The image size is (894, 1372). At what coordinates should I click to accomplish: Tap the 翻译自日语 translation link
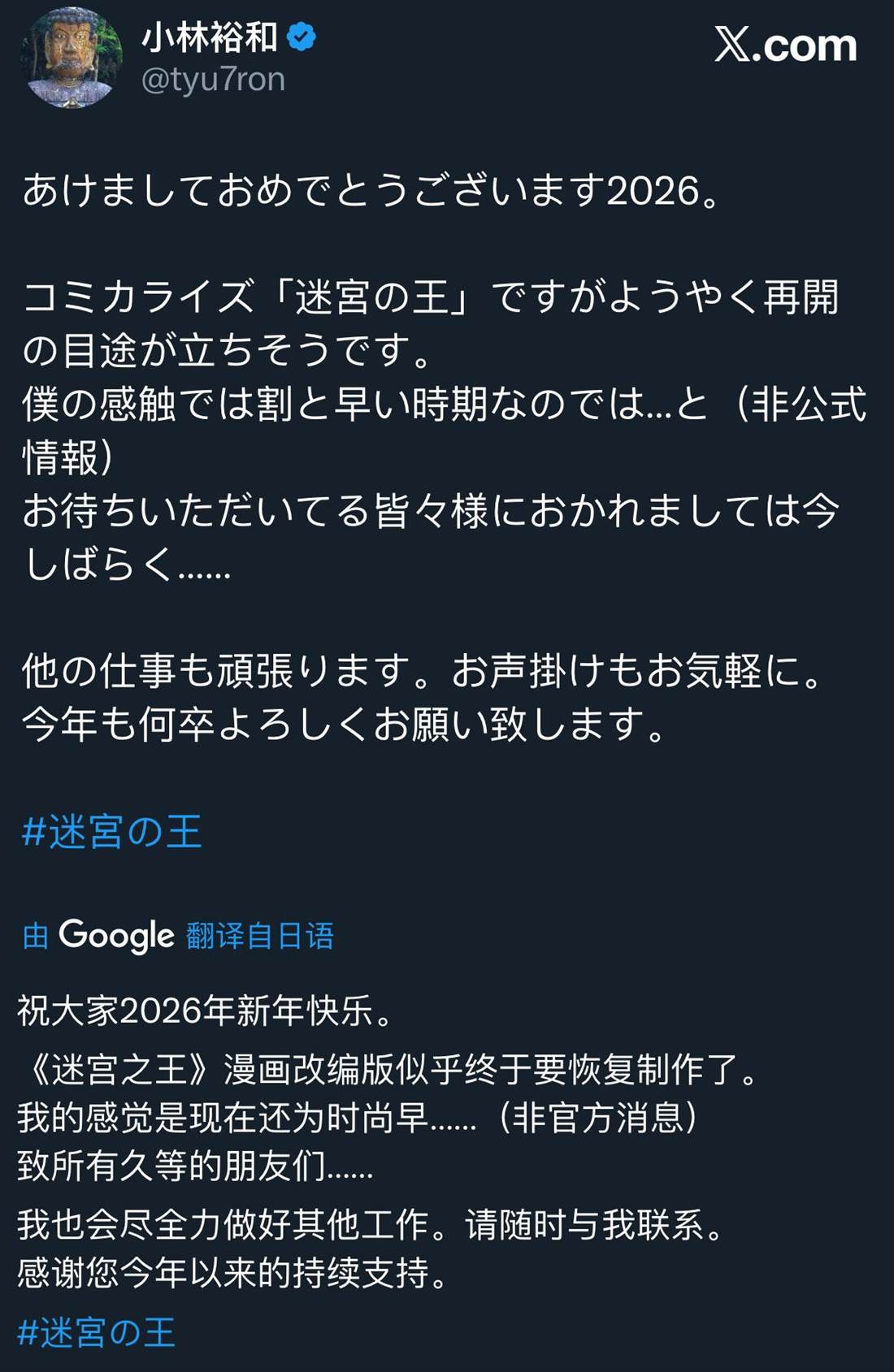(260, 936)
